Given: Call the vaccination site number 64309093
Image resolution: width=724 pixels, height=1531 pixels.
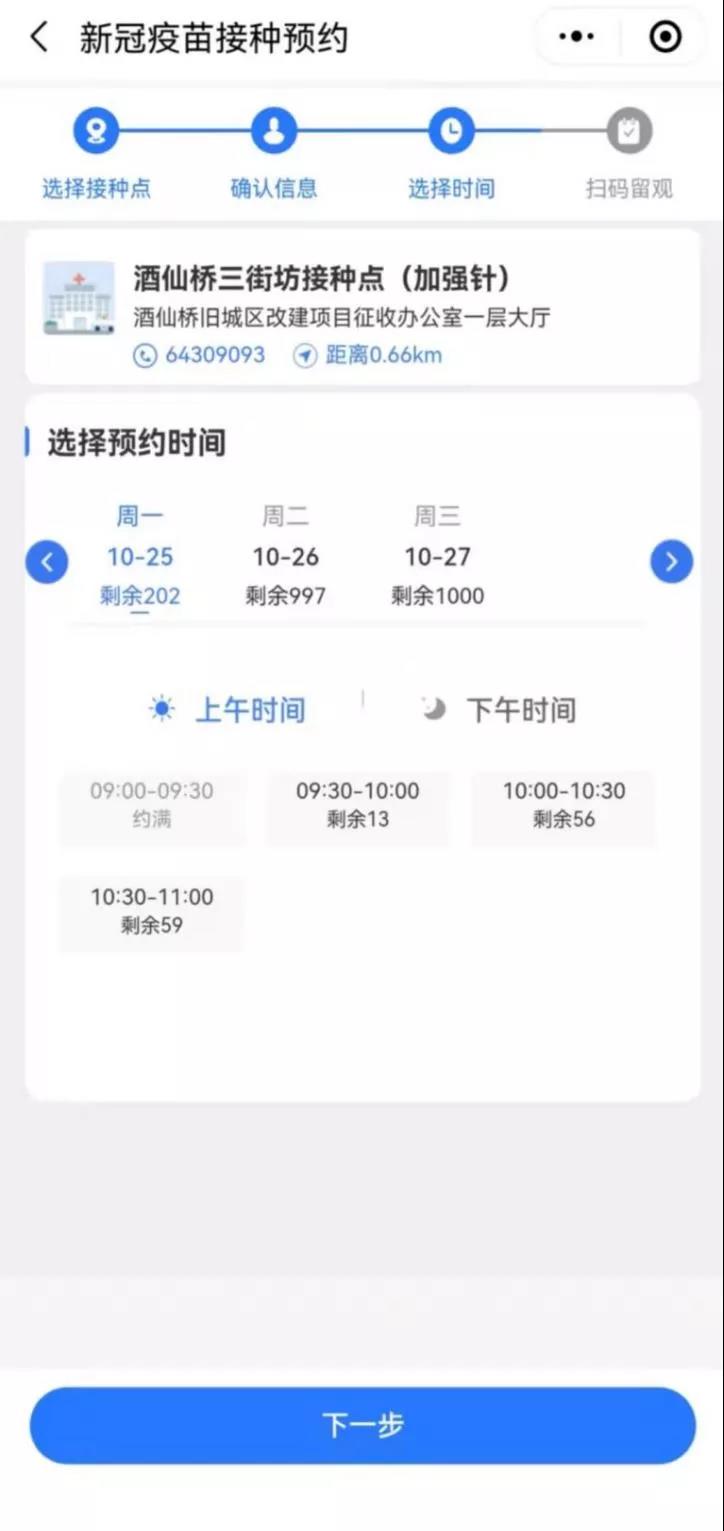Looking at the screenshot, I should point(200,355).
